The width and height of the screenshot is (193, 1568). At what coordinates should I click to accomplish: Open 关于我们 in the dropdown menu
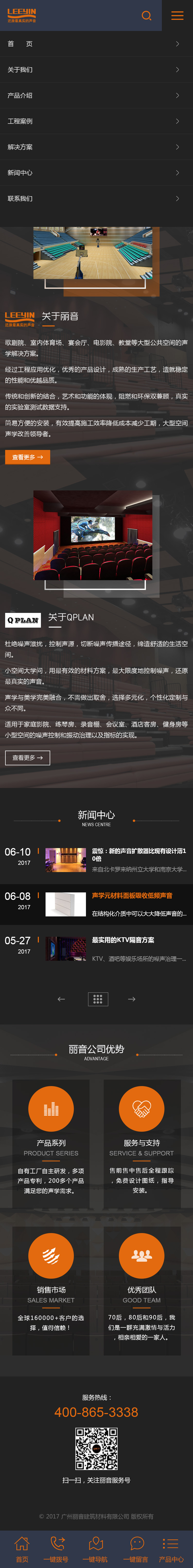(x=97, y=70)
